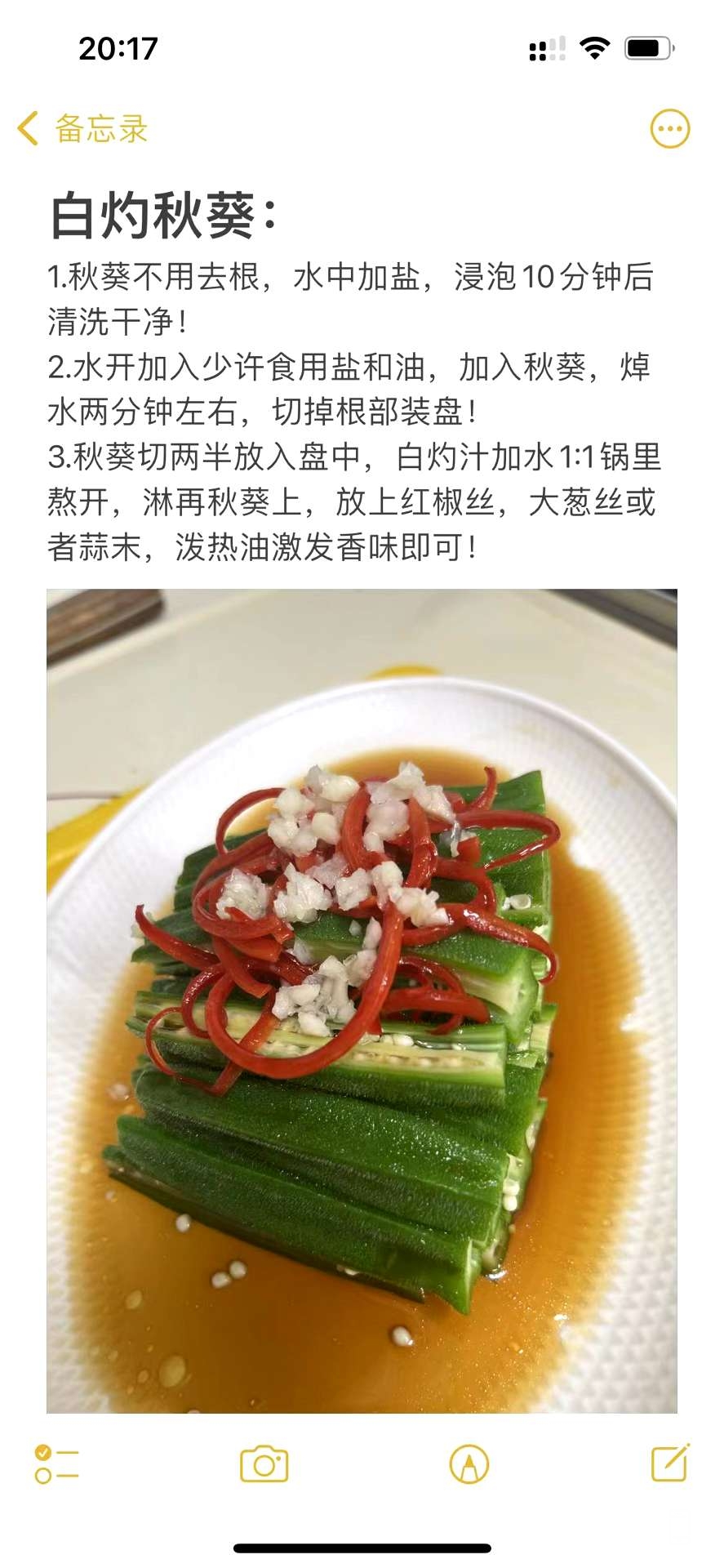Open the okra dish photo

point(362,1000)
